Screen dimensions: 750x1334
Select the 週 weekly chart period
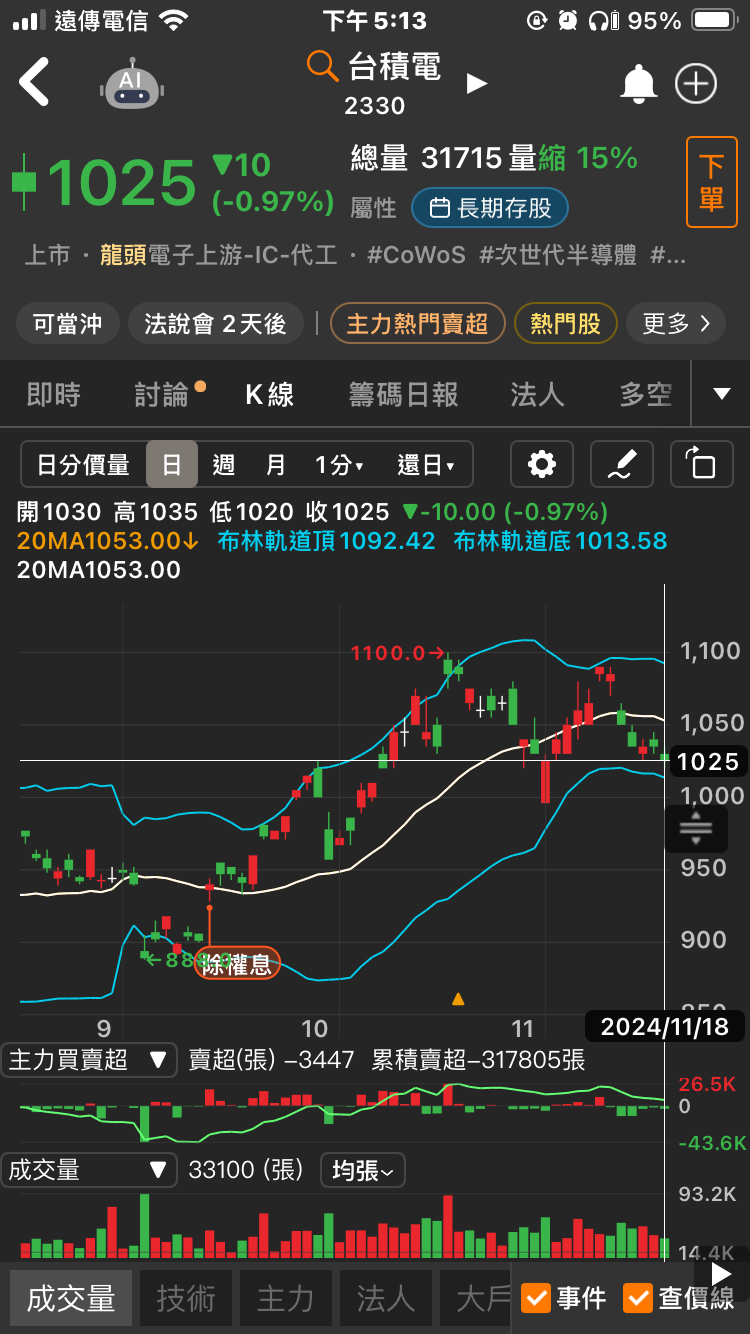pos(224,465)
